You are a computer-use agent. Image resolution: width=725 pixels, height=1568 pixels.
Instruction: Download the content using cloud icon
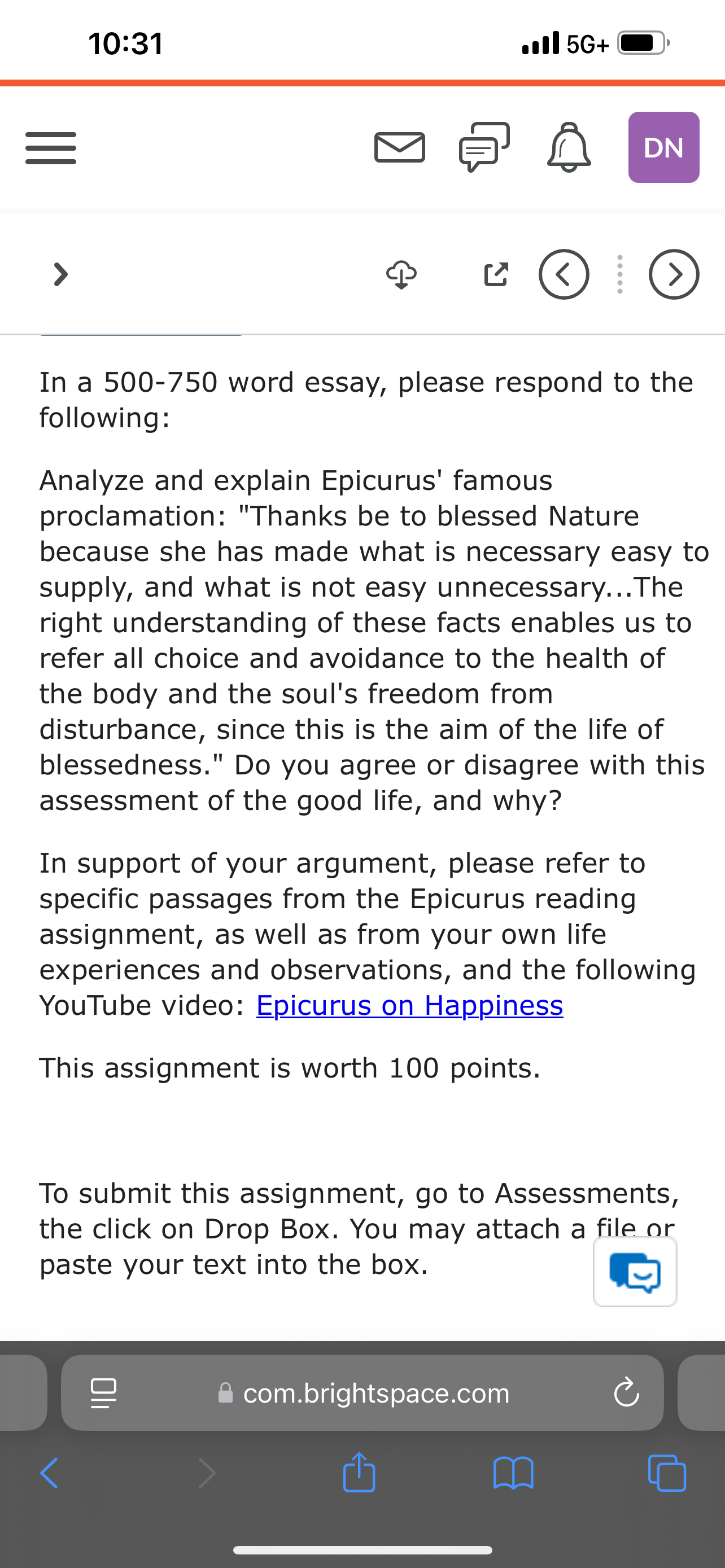(401, 274)
